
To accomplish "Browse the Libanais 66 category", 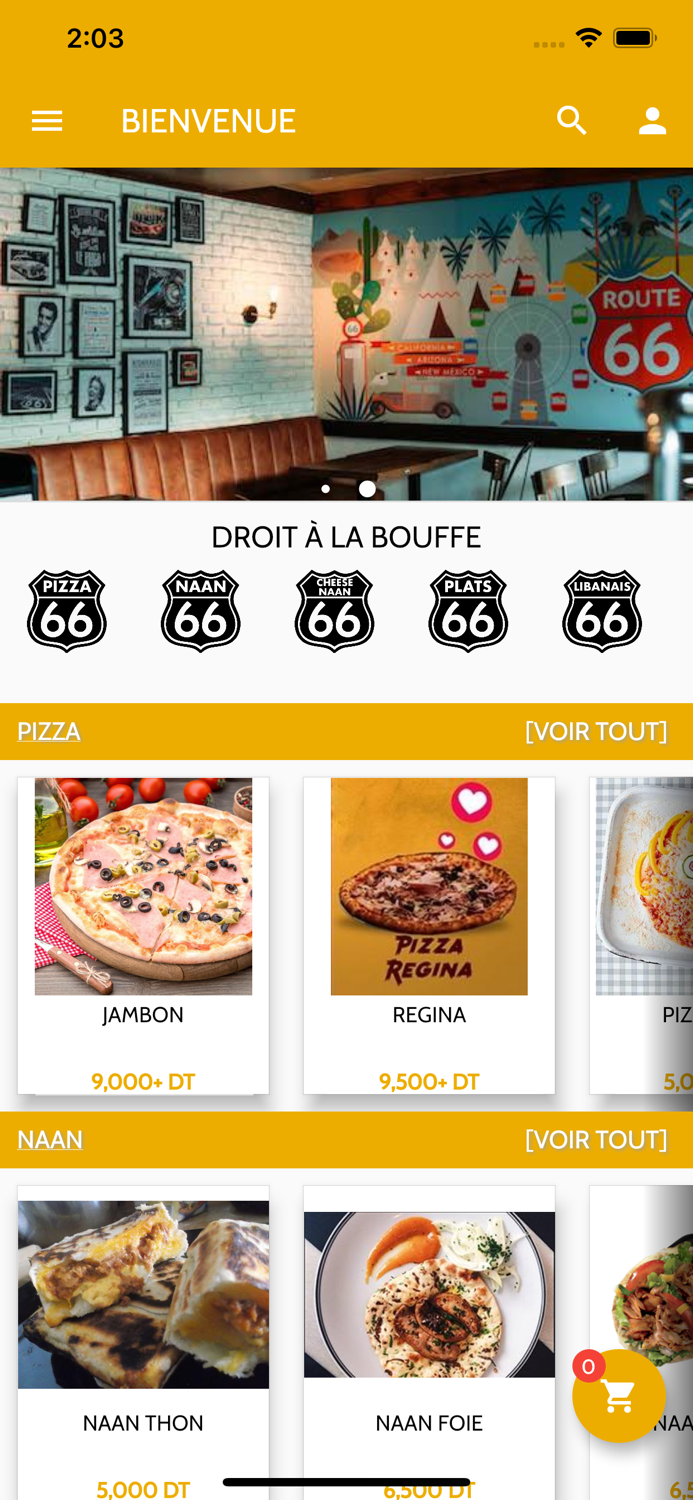I will coord(602,611).
